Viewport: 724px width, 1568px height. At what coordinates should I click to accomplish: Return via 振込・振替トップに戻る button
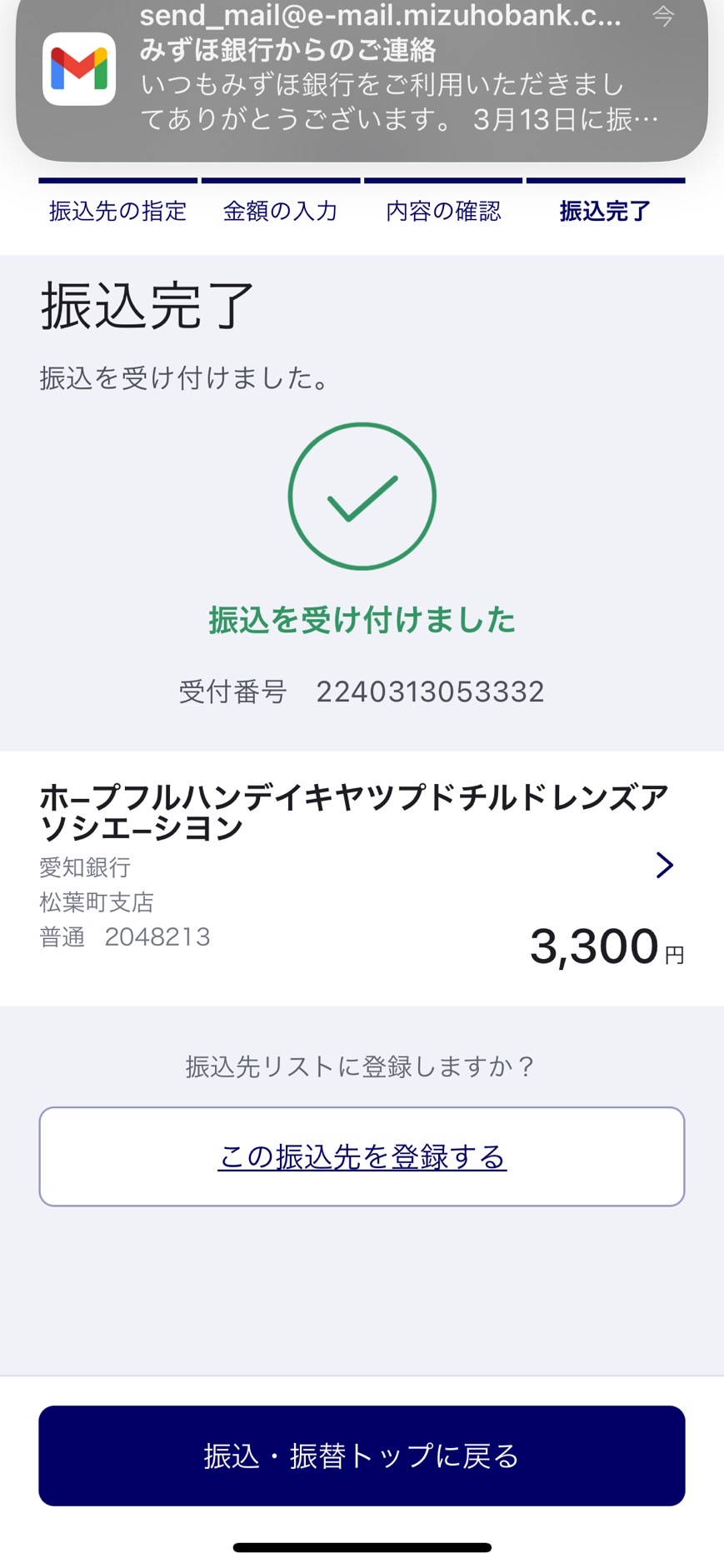point(362,1456)
